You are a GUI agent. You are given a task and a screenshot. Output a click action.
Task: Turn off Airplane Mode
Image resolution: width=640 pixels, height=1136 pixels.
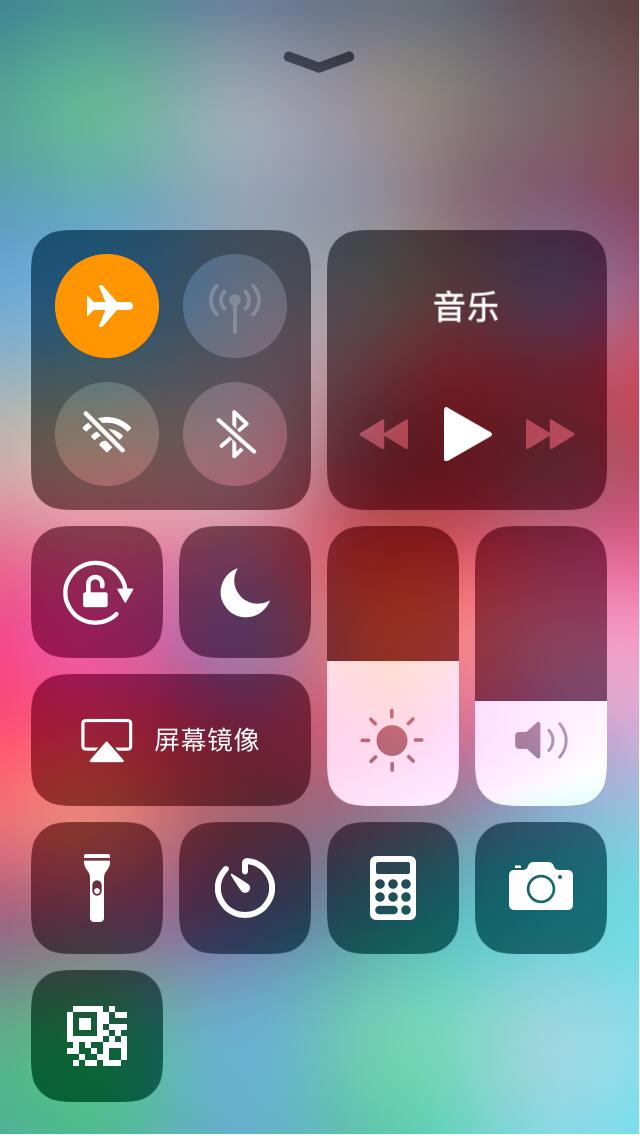click(107, 306)
